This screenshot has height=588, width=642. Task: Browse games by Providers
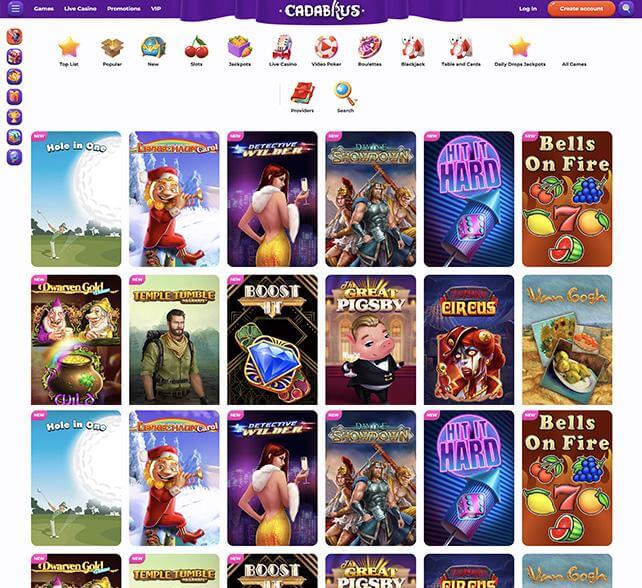tap(302, 97)
